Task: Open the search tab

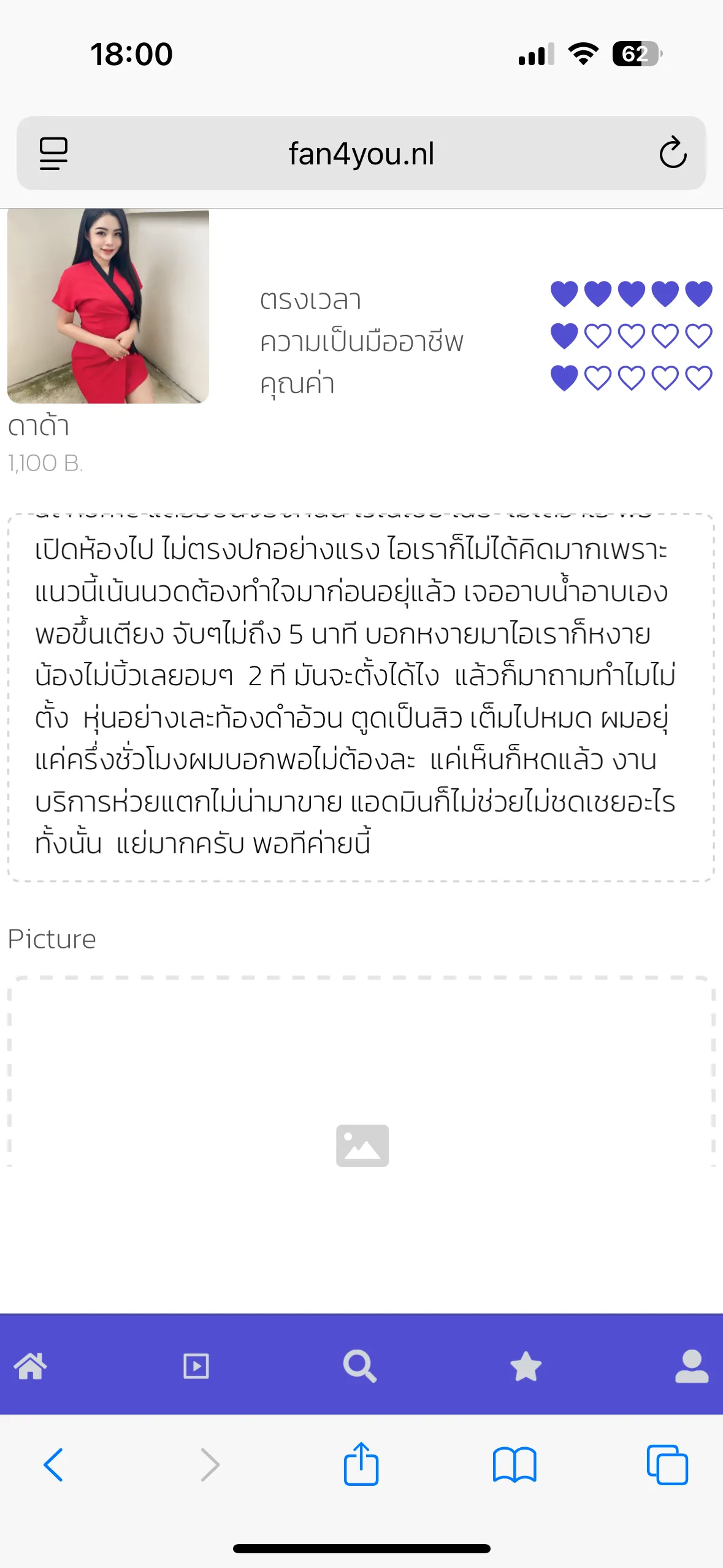Action: click(x=360, y=1366)
